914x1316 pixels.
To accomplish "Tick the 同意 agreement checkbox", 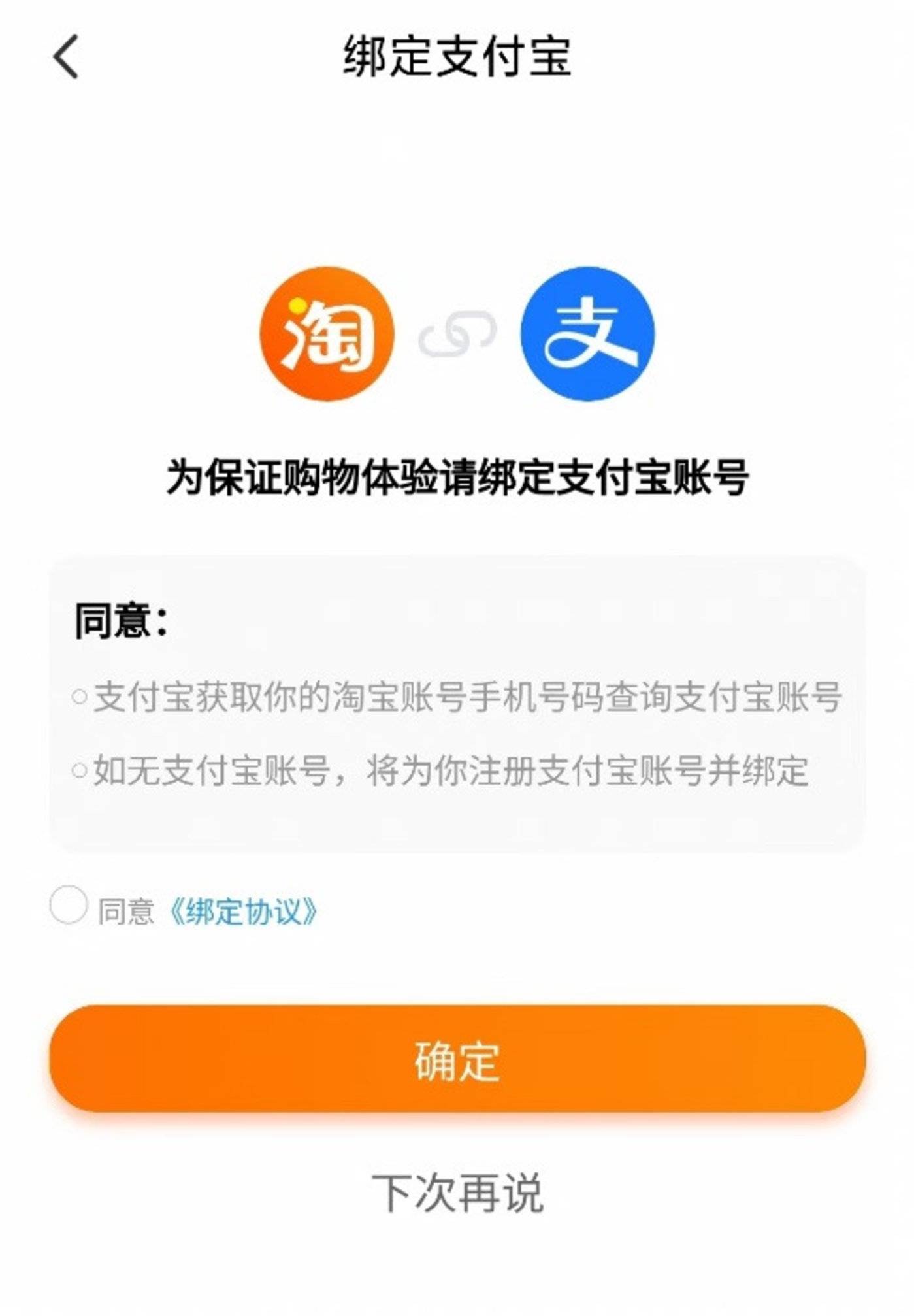I will pos(69,905).
